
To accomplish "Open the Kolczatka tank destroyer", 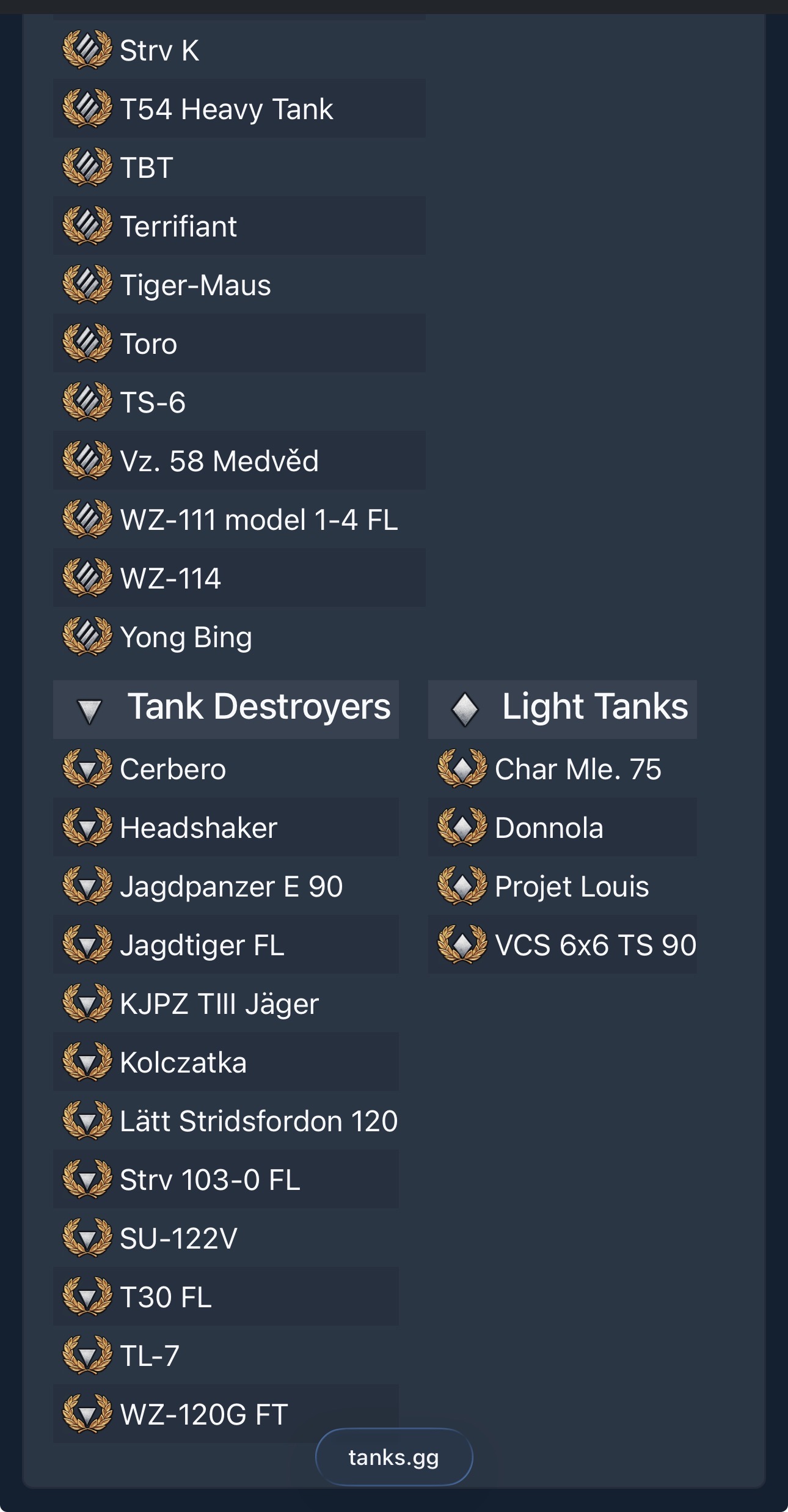I will click(x=226, y=1062).
